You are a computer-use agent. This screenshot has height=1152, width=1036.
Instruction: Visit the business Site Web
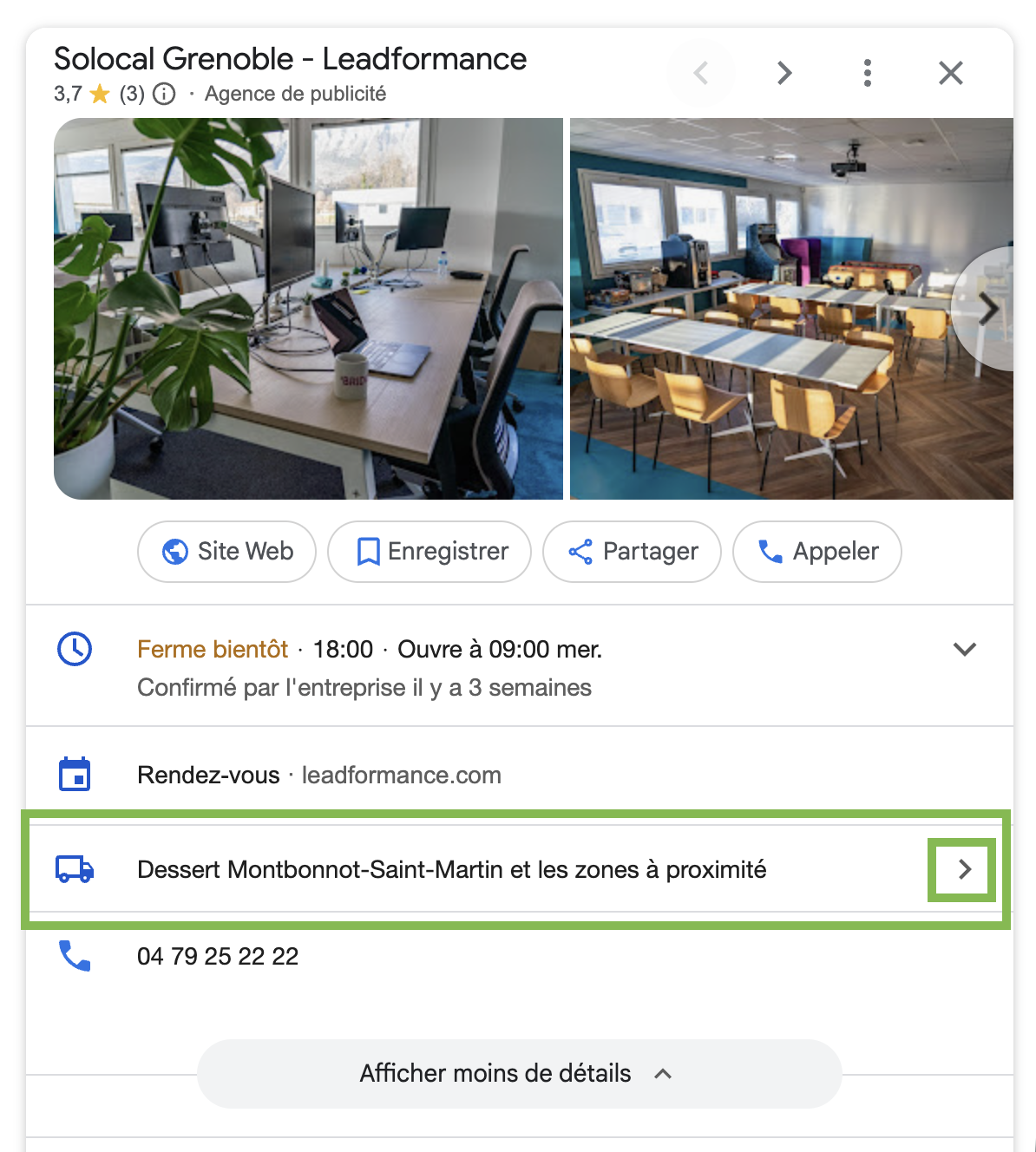click(227, 552)
